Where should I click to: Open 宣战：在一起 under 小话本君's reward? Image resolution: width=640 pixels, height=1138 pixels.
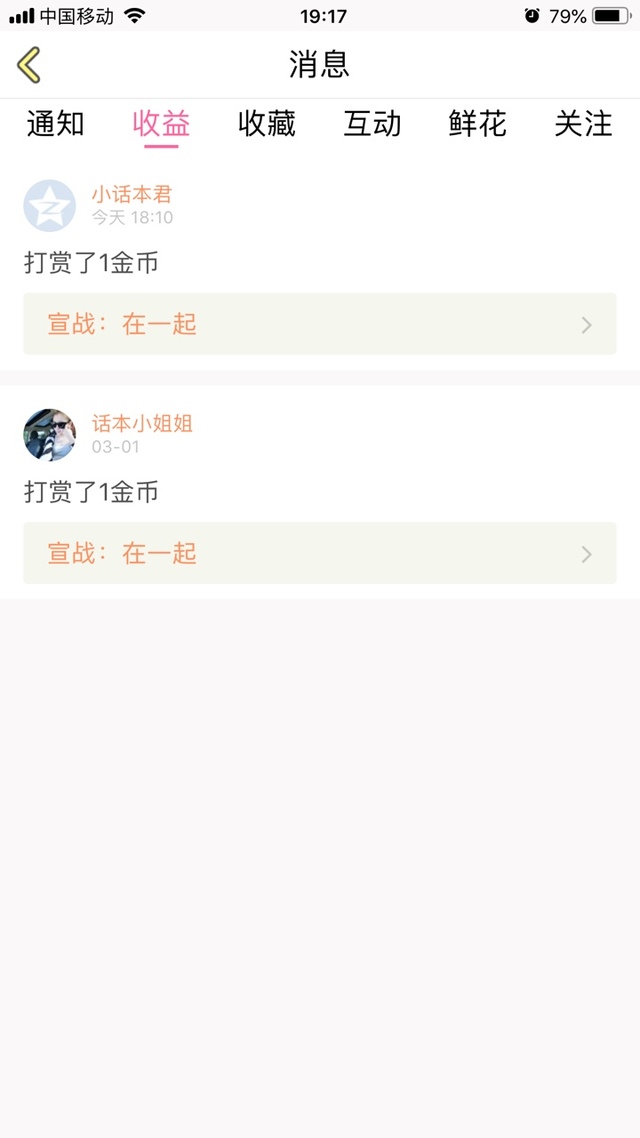320,324
